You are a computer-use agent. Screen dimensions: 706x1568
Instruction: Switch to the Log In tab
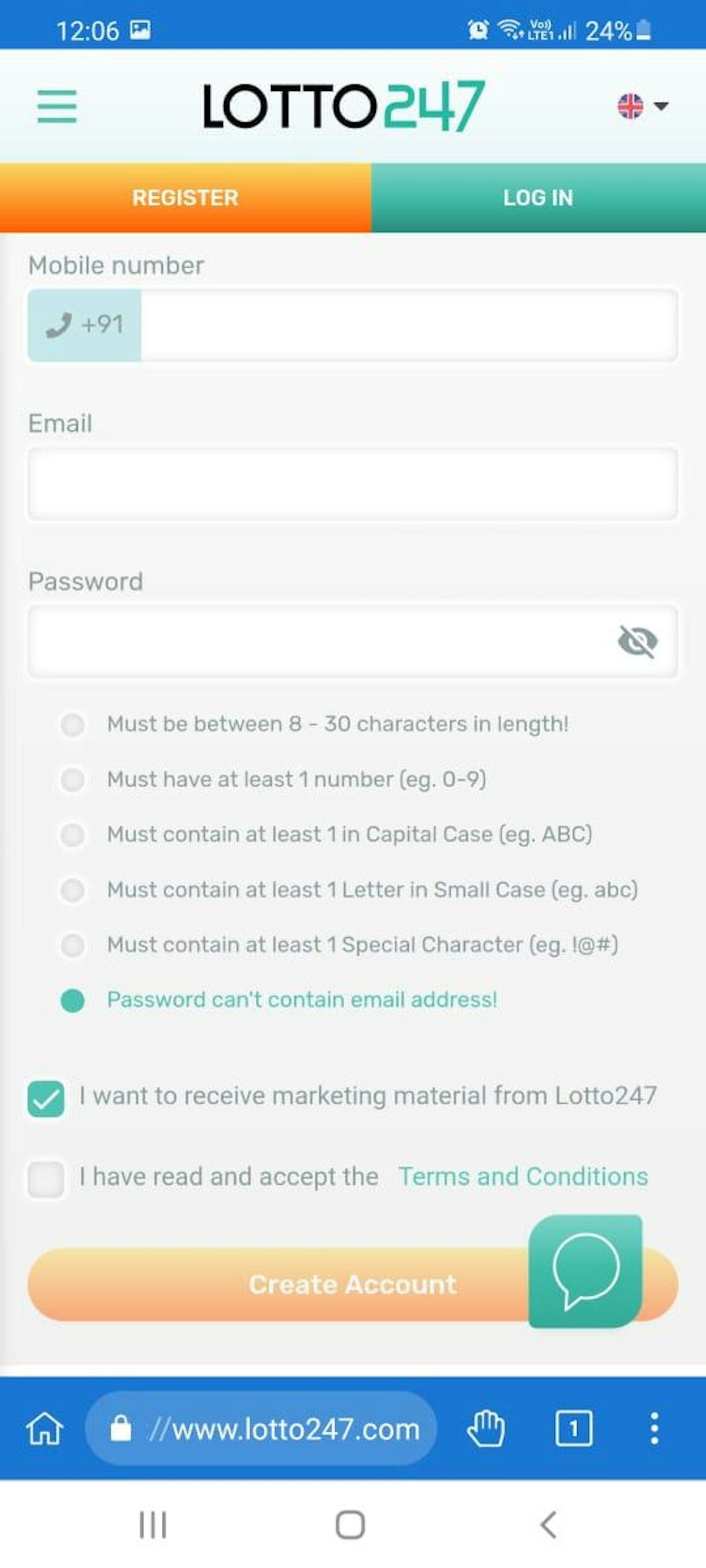(538, 198)
